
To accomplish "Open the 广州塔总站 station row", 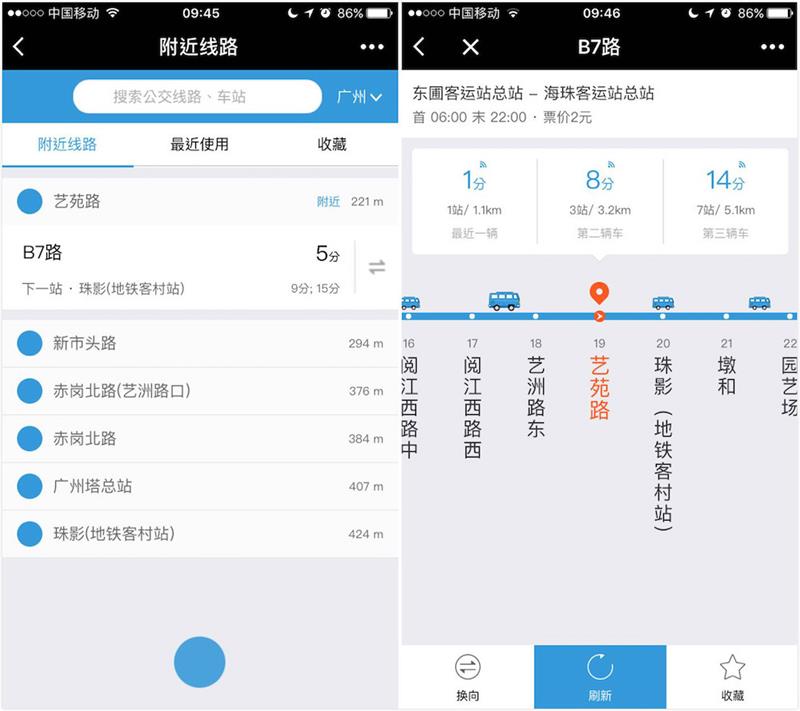I will [x=200, y=486].
